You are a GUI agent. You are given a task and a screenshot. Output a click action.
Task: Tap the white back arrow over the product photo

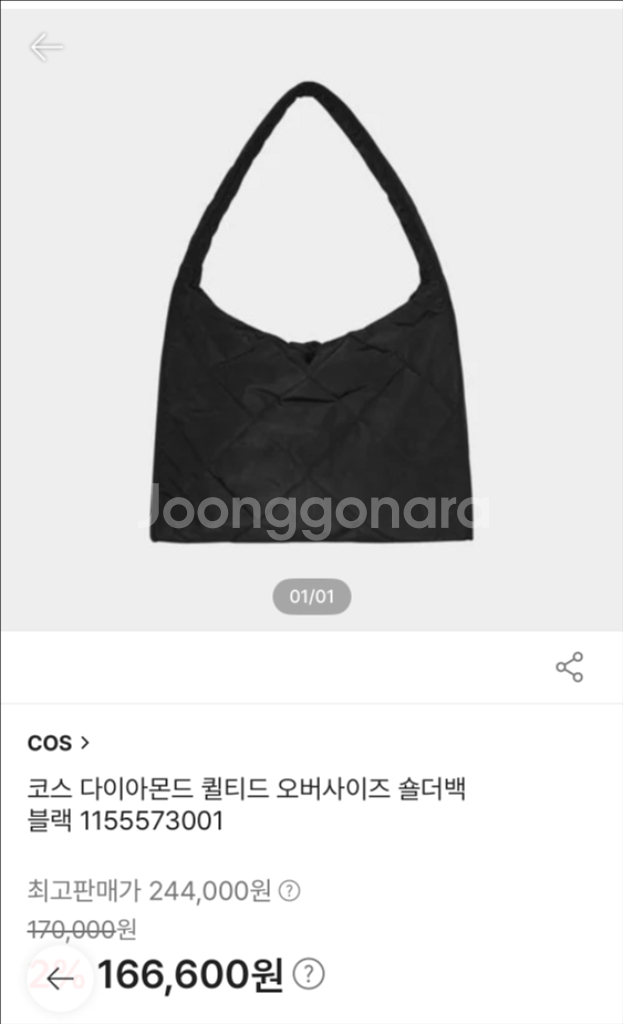point(46,47)
